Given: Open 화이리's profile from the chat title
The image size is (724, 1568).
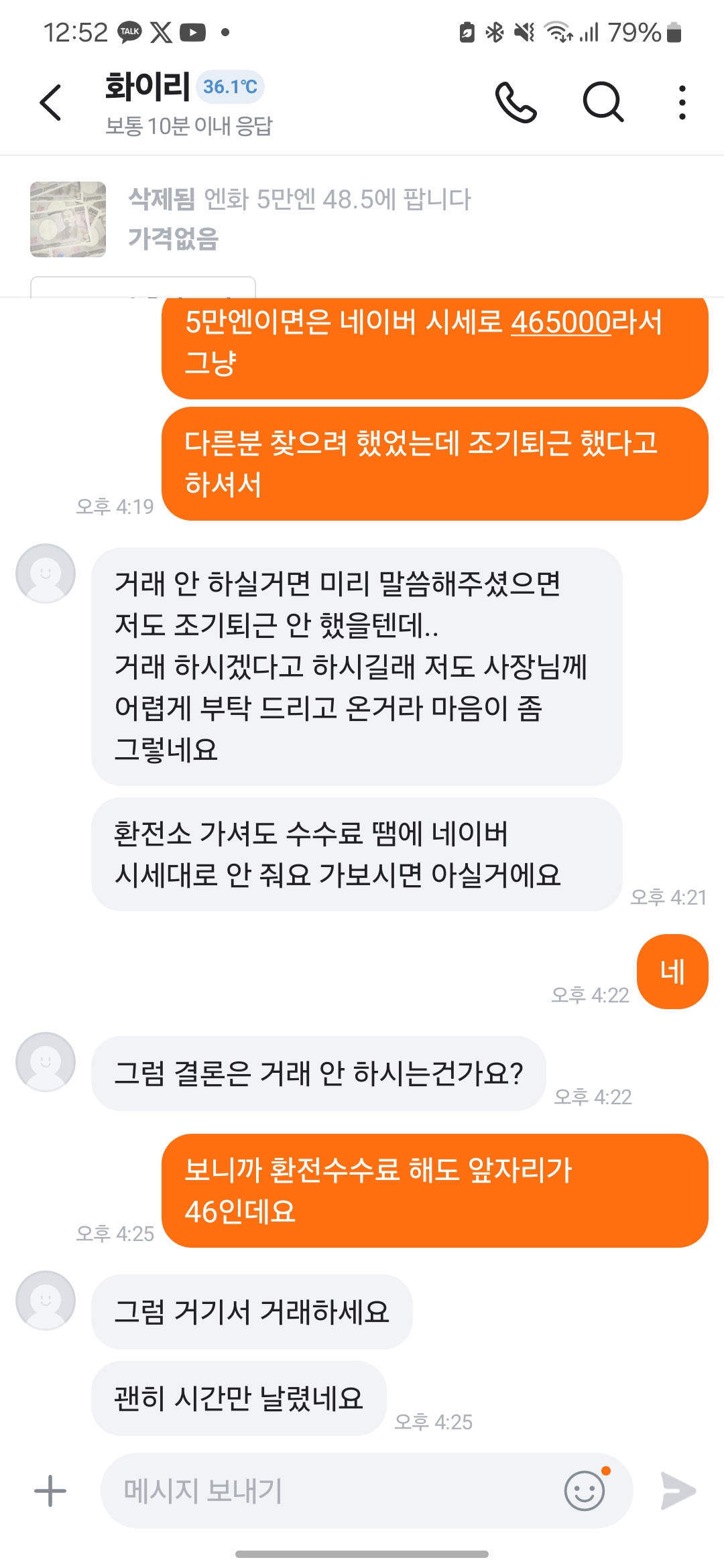Looking at the screenshot, I should click(x=148, y=87).
